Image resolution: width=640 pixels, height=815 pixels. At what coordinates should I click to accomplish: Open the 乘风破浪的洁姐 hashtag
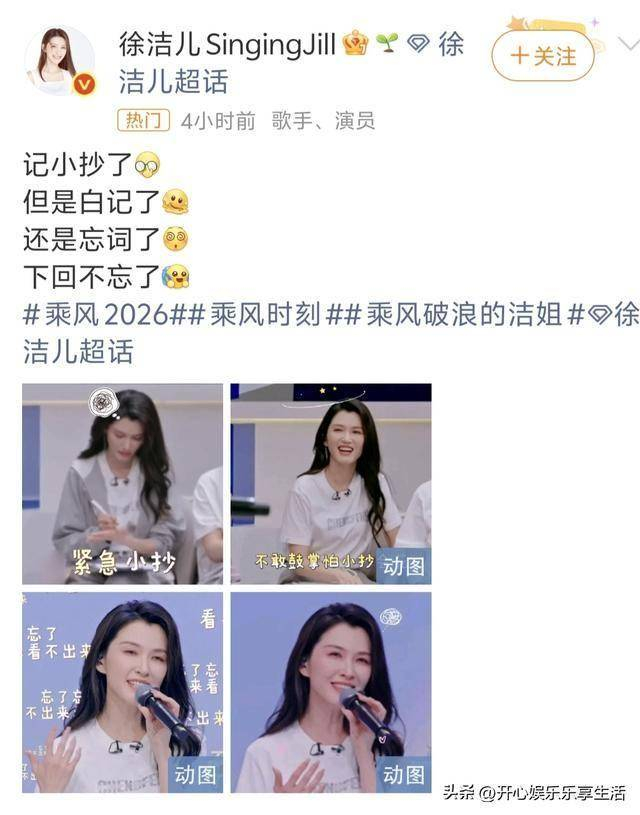[454, 315]
